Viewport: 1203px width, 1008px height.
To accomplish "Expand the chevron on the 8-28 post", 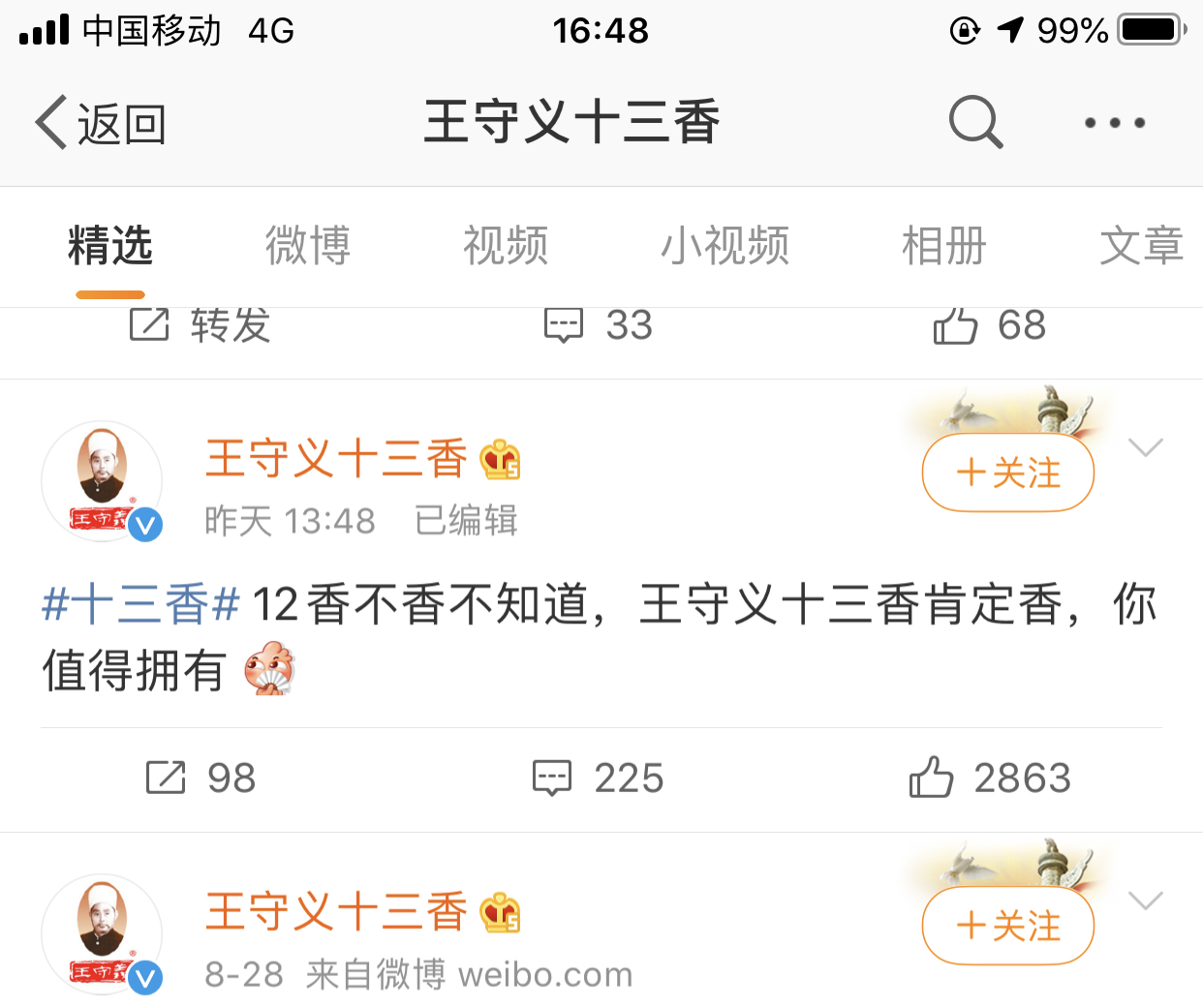I will click(x=1145, y=901).
